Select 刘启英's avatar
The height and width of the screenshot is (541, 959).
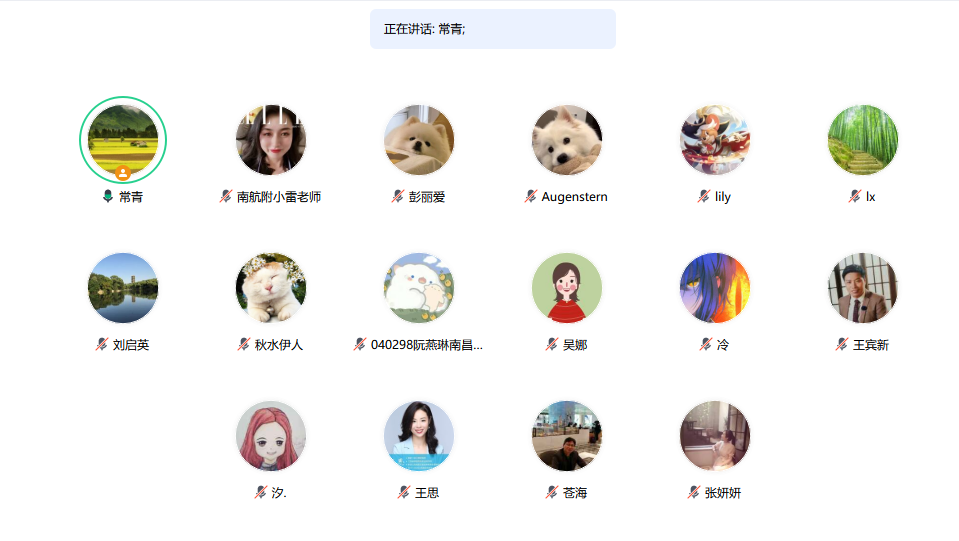[123, 288]
